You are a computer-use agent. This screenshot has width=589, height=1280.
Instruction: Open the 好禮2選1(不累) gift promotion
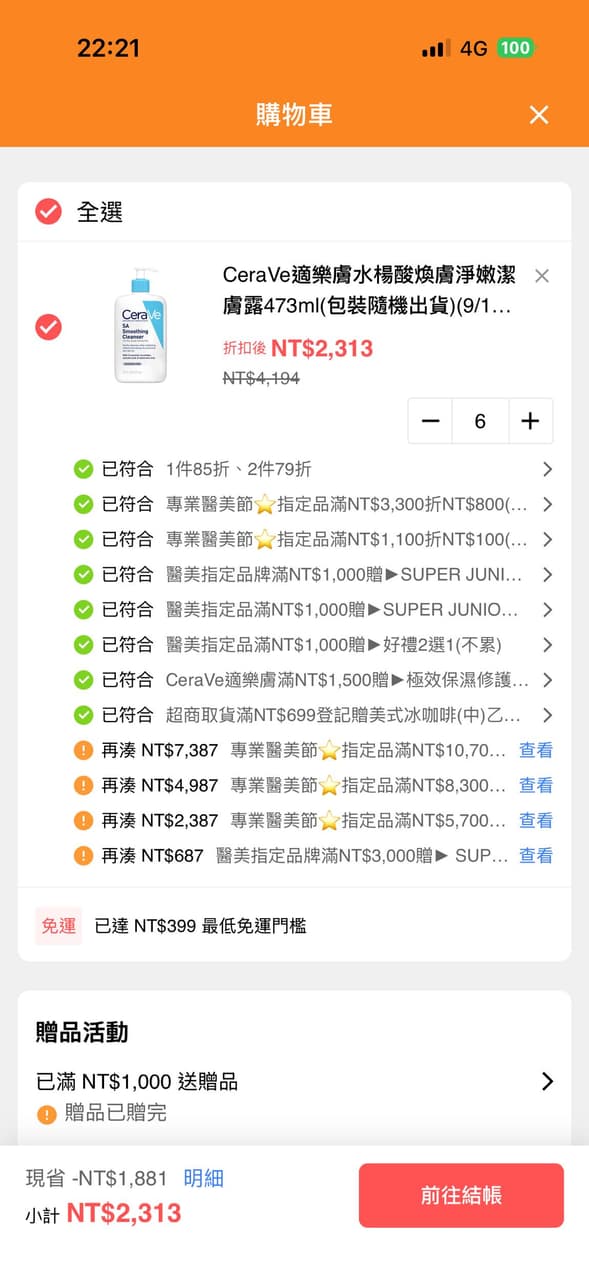[x=313, y=645]
